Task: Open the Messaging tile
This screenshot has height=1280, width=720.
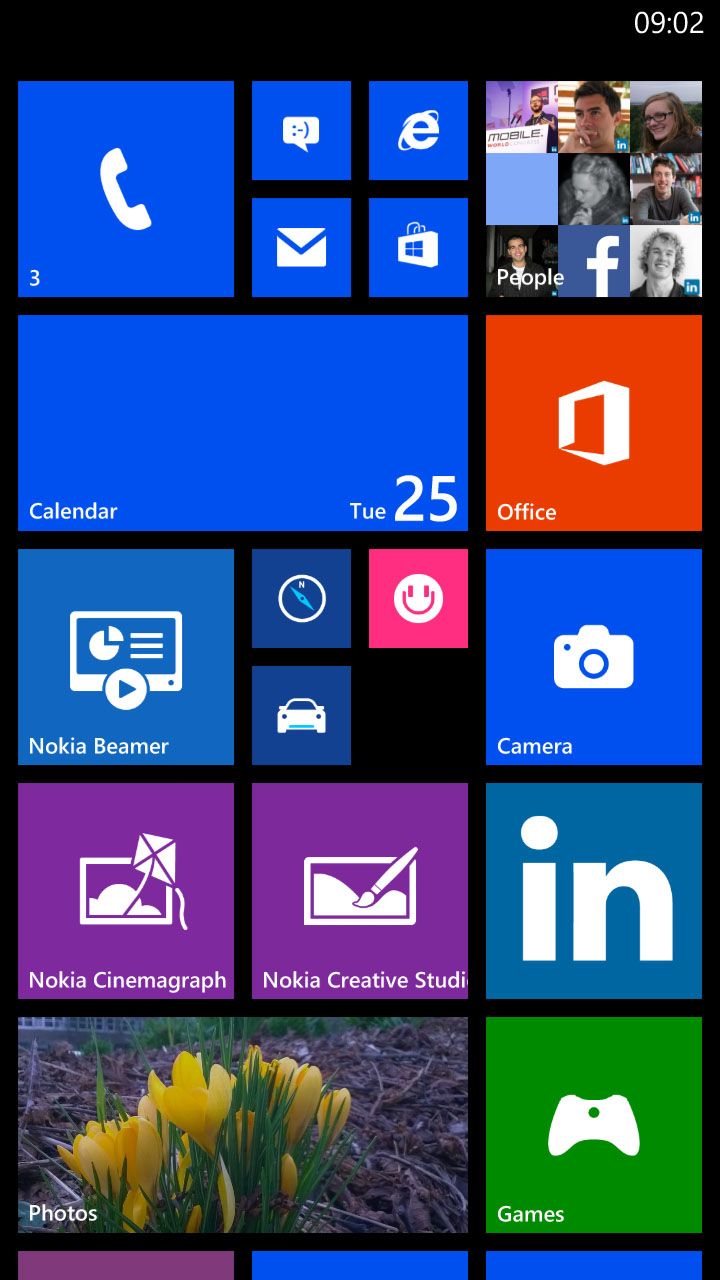Action: tap(301, 130)
